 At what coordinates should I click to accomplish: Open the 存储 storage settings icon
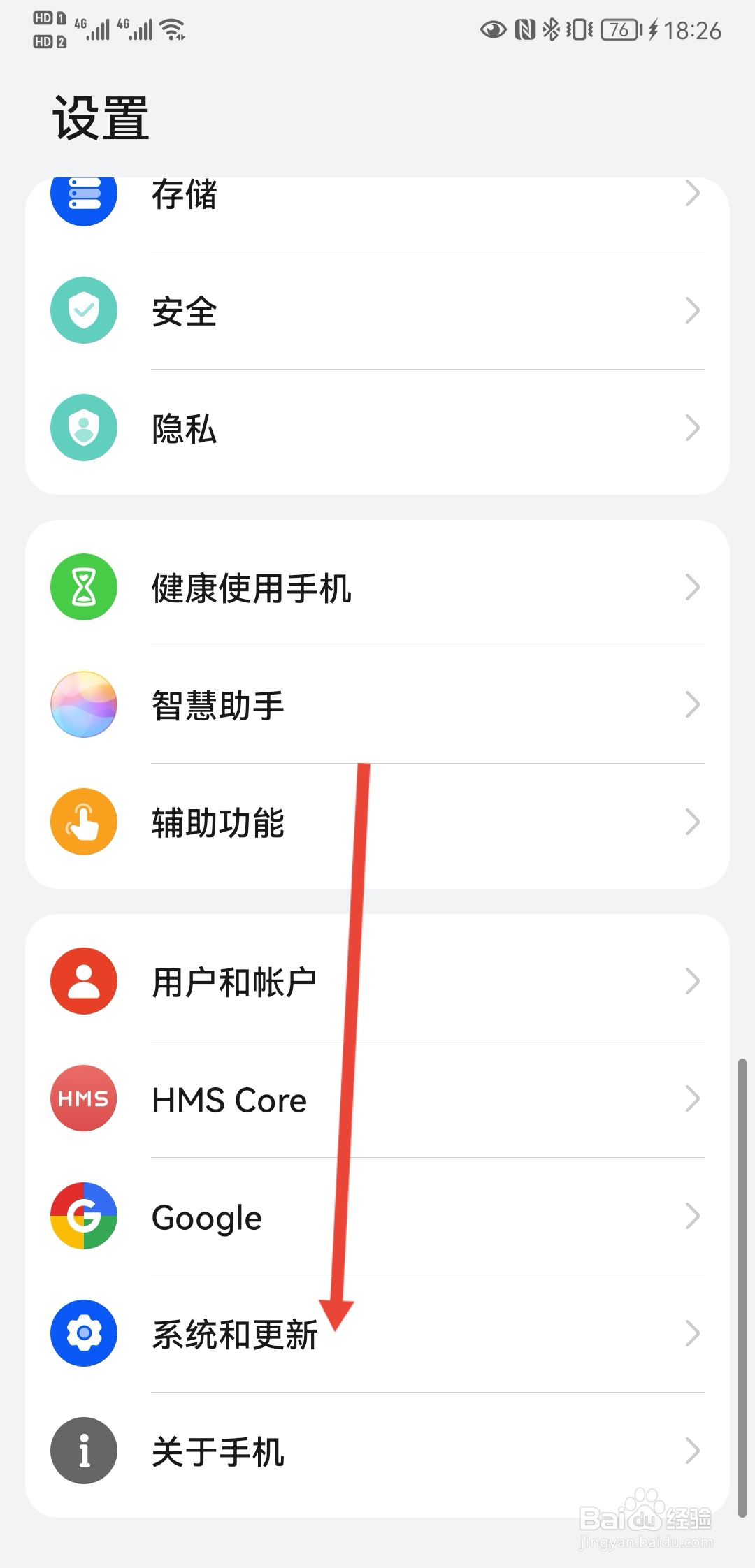pos(83,197)
